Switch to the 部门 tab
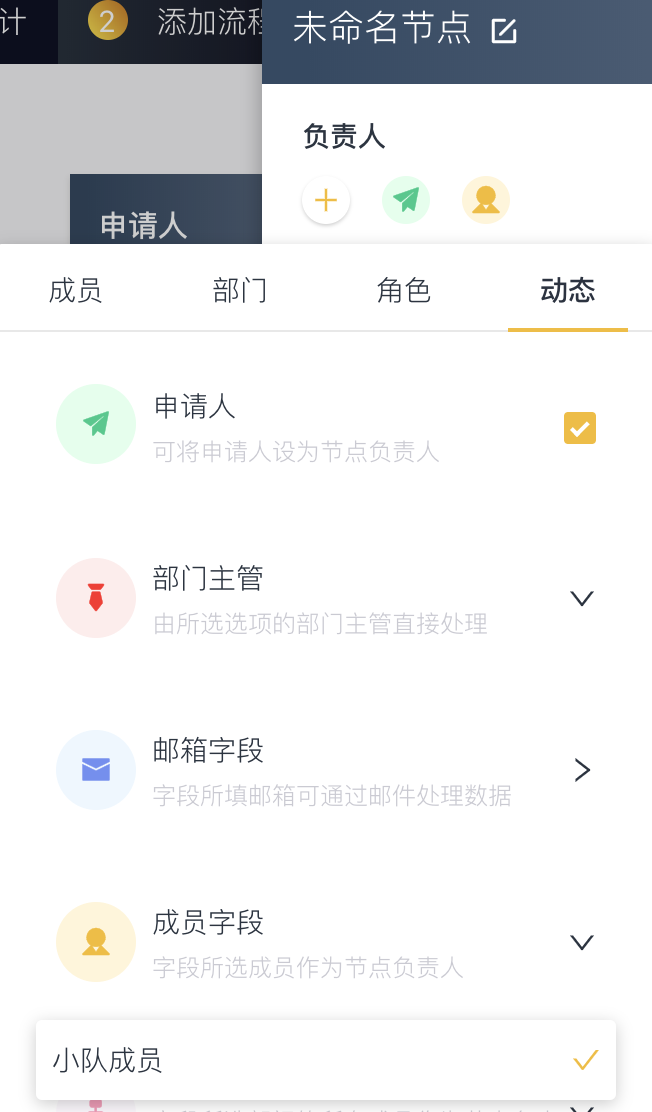Viewport: 652px width, 1112px height. coord(240,291)
